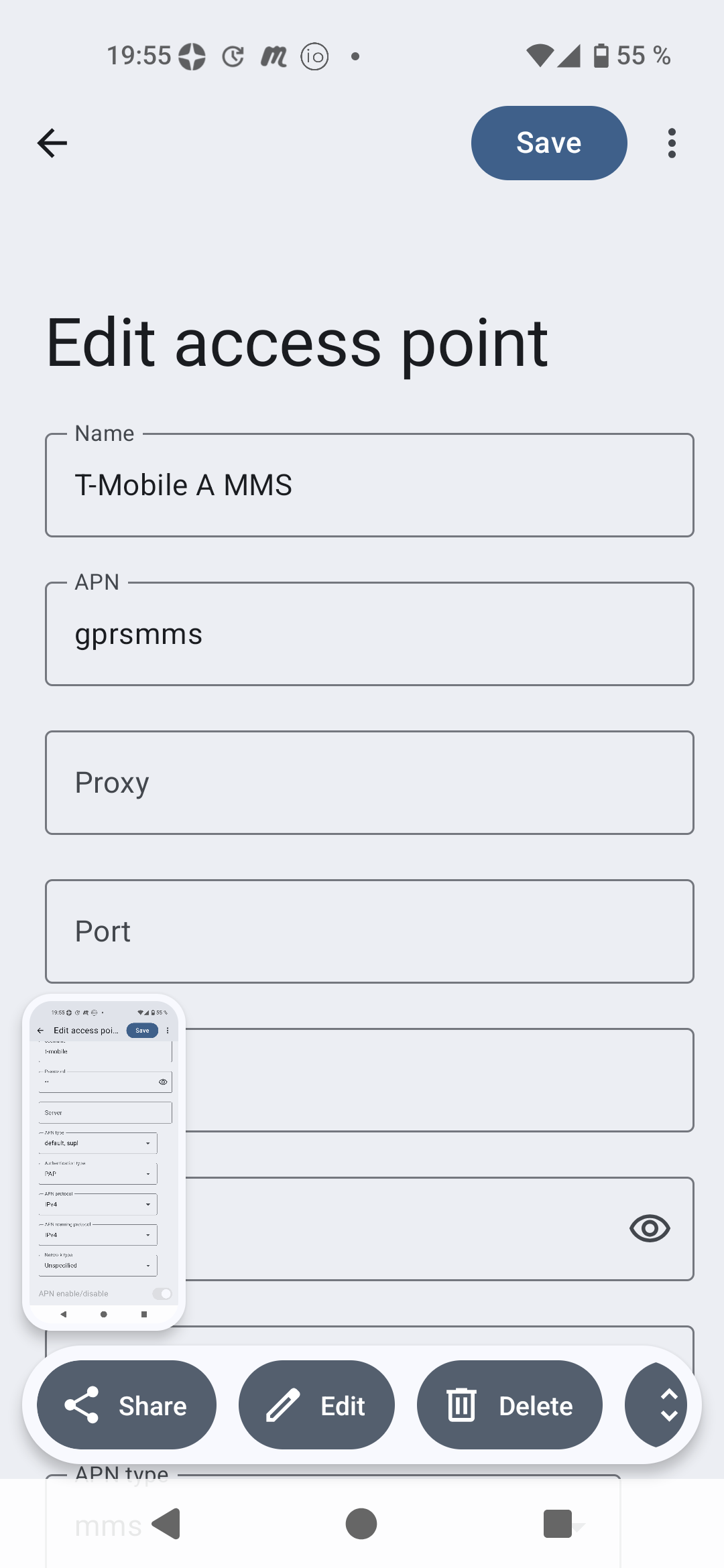
Task: Edit the Name field
Action: 369,485
